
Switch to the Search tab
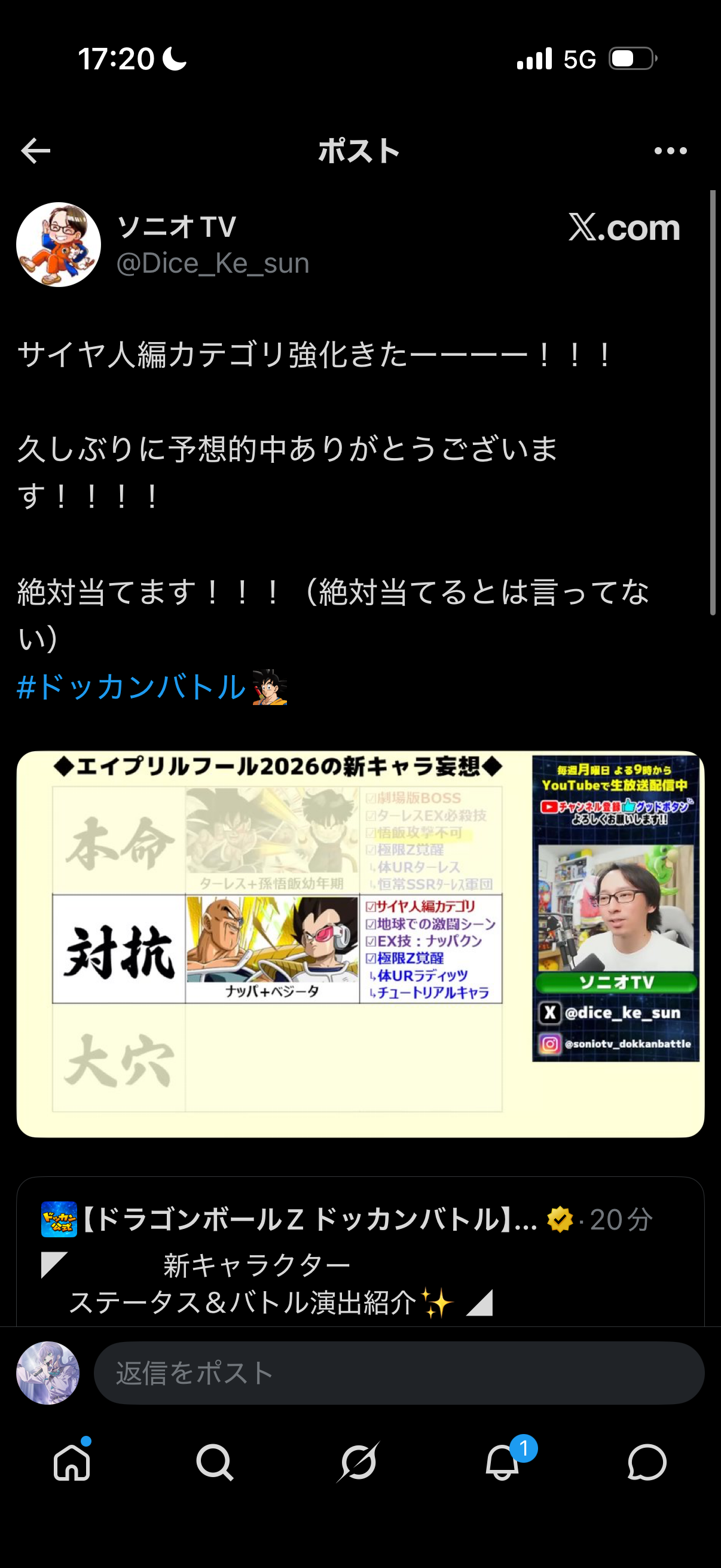[x=215, y=1462]
